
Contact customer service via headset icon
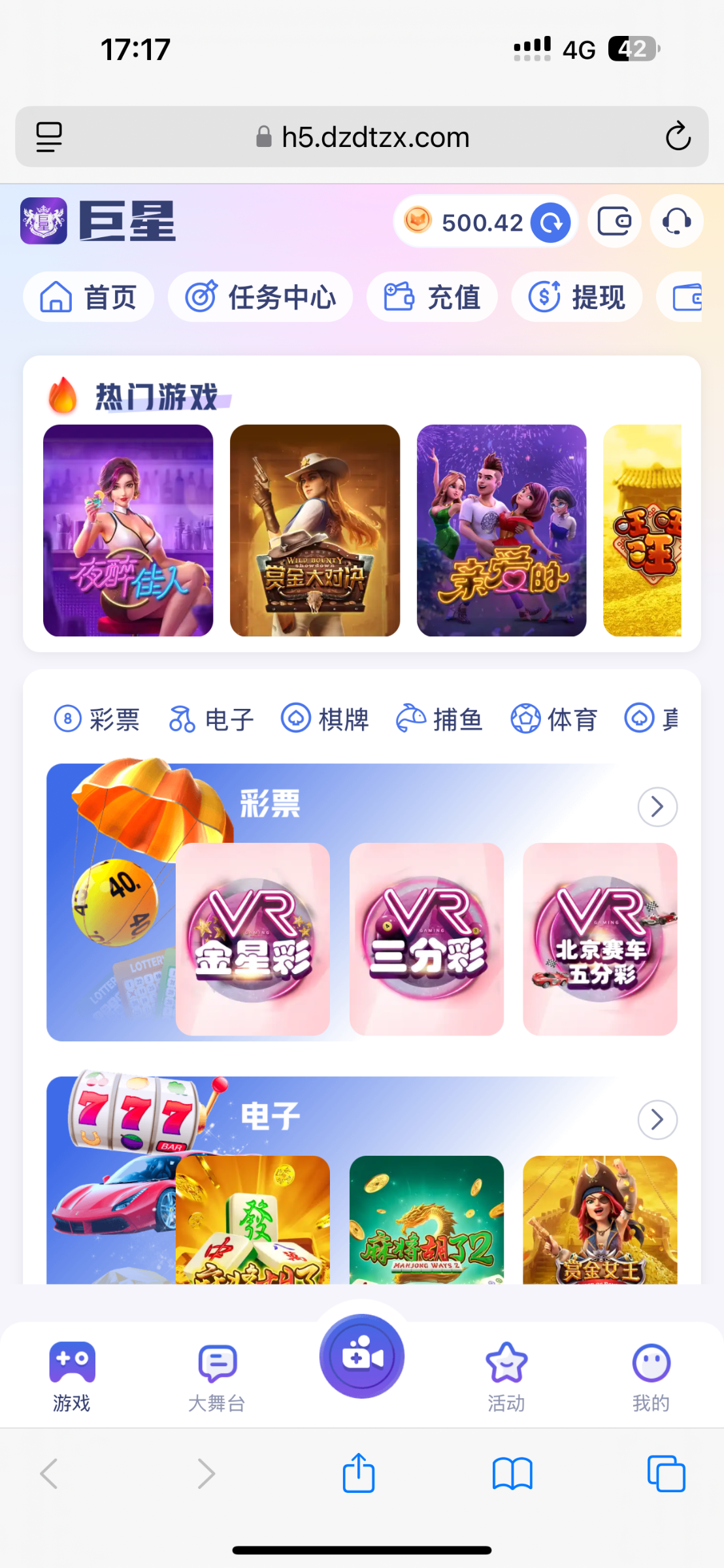[676, 221]
